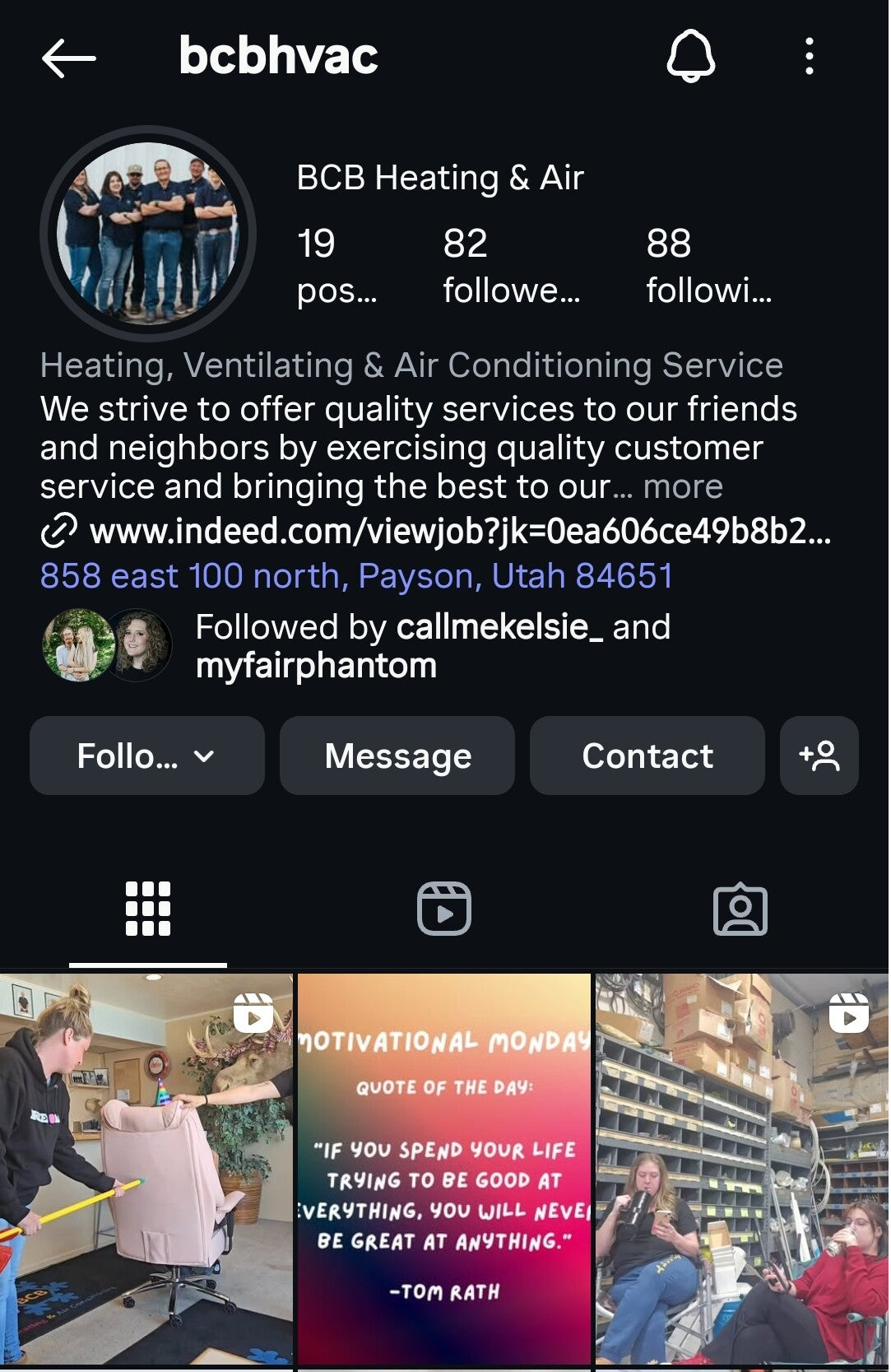This screenshot has height=1372, width=891.
Task: Open the warehouse shelves reel
Action: click(741, 1169)
